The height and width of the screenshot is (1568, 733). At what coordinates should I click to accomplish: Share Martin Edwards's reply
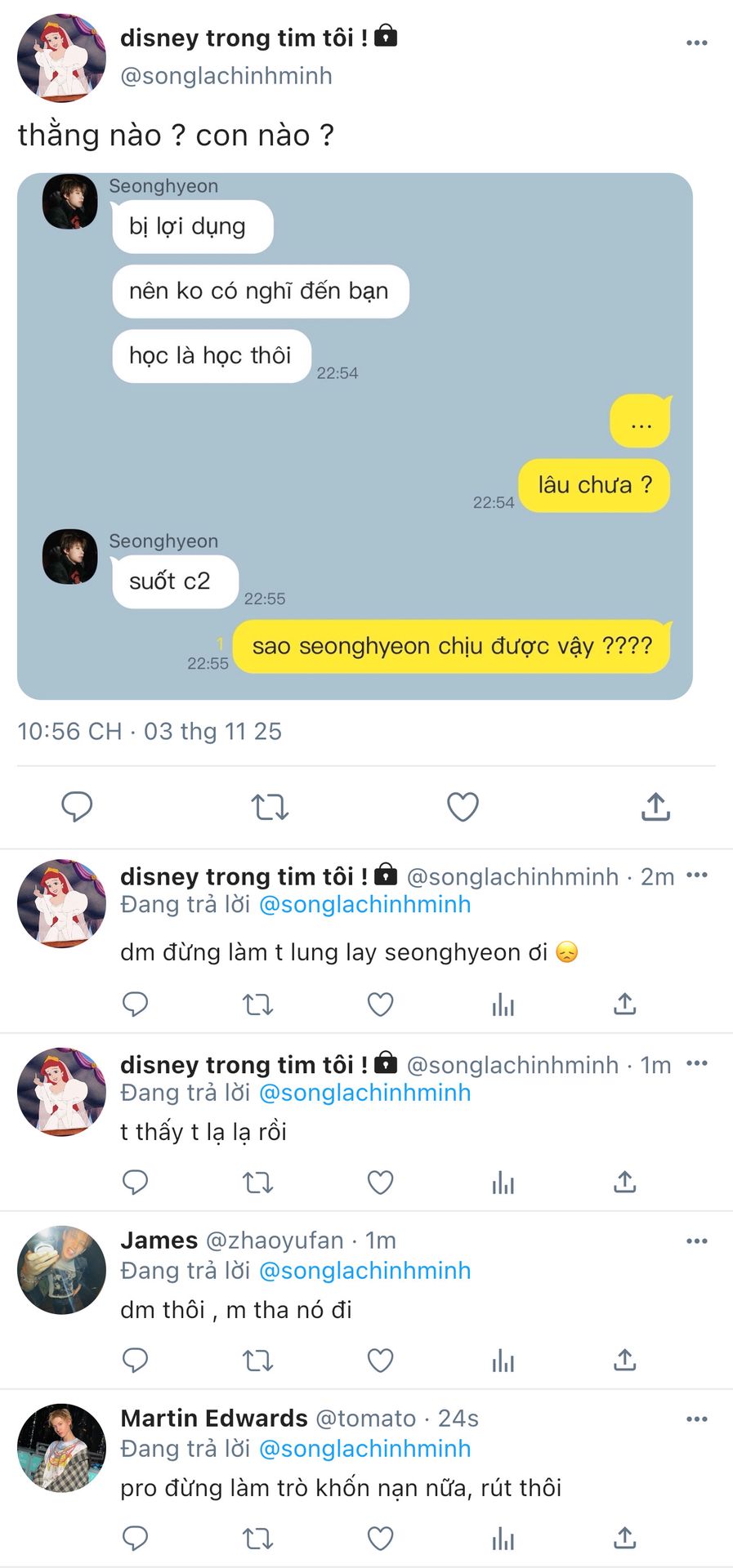point(625,1539)
